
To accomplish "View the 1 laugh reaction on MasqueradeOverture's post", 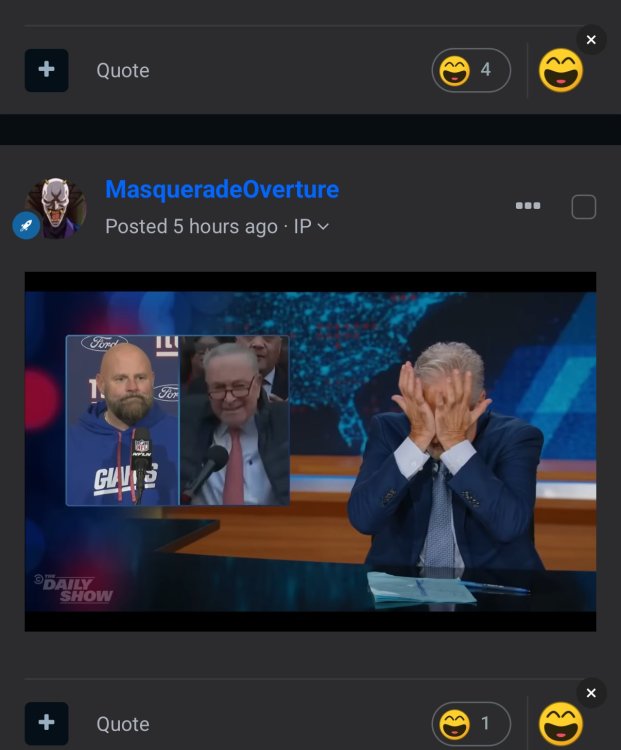I will [471, 724].
